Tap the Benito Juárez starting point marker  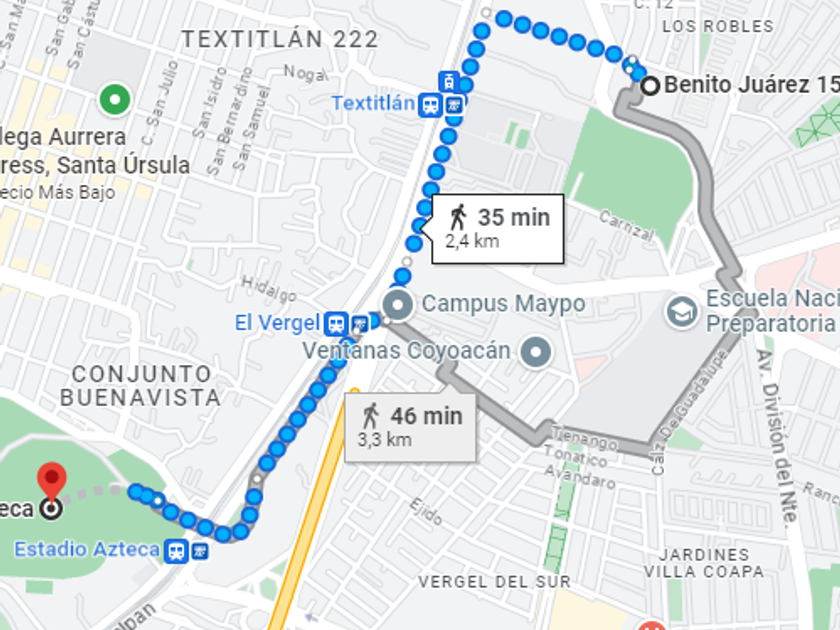coord(650,86)
